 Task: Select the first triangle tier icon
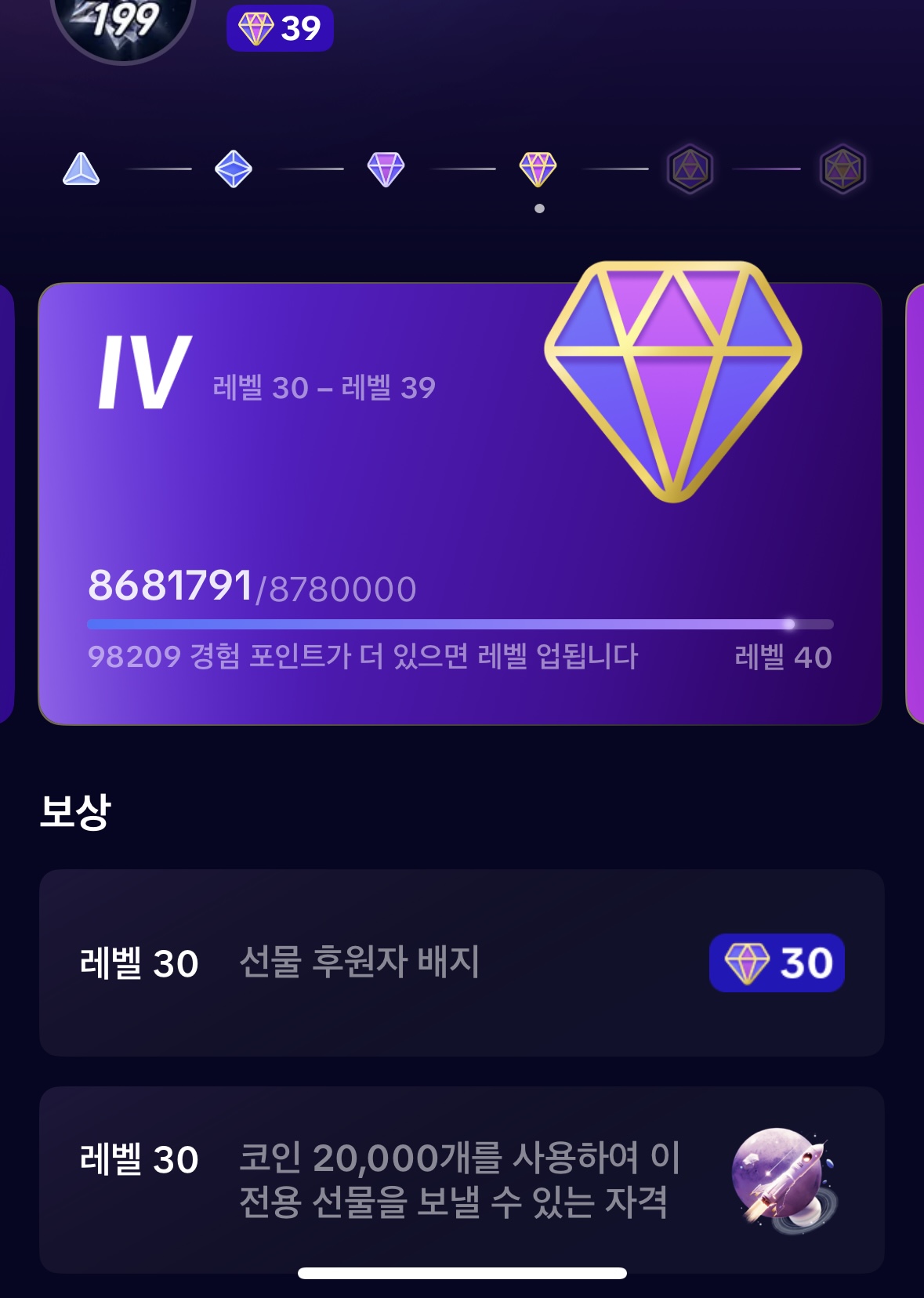click(81, 169)
